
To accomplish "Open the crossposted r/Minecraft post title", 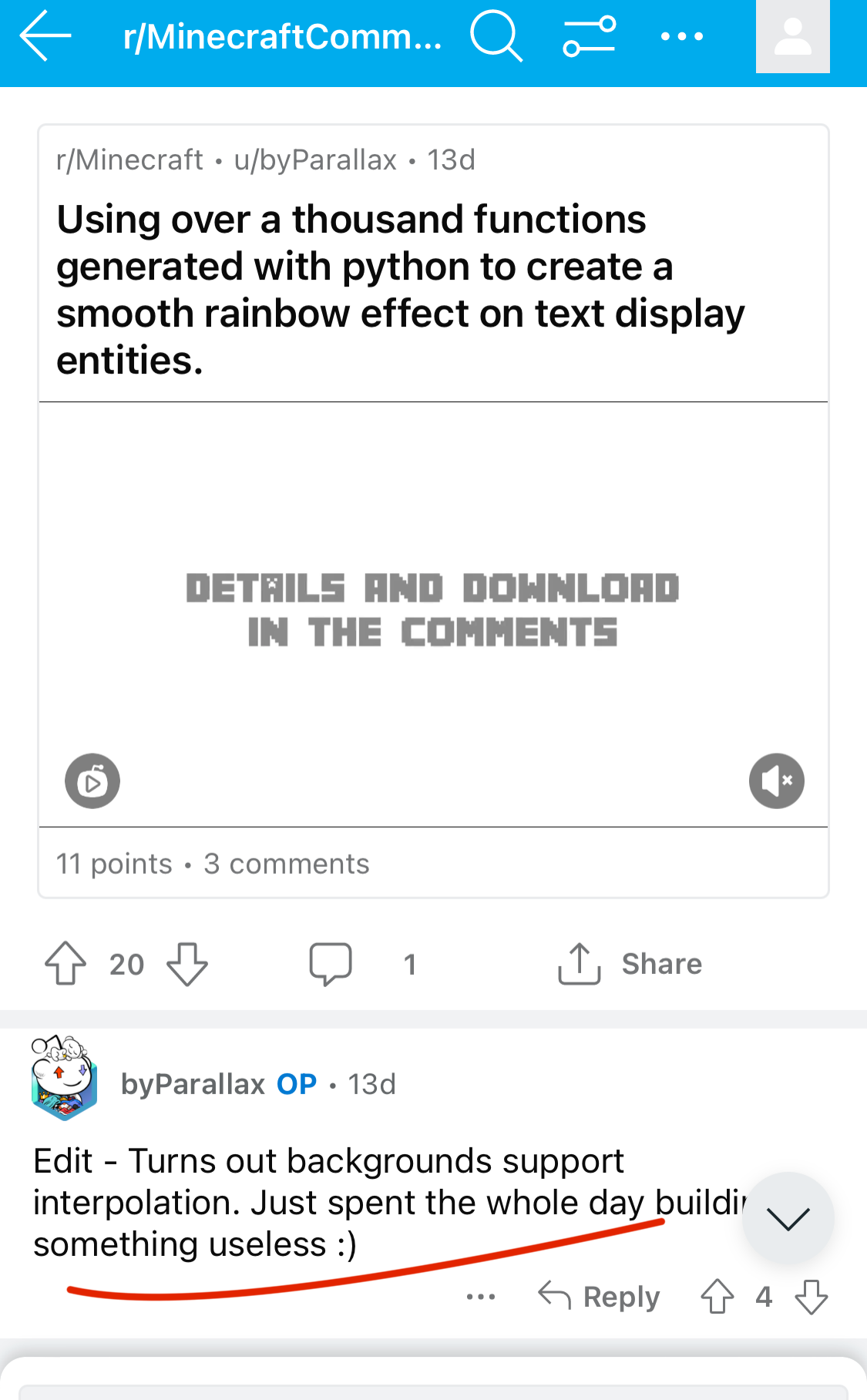I will (401, 290).
